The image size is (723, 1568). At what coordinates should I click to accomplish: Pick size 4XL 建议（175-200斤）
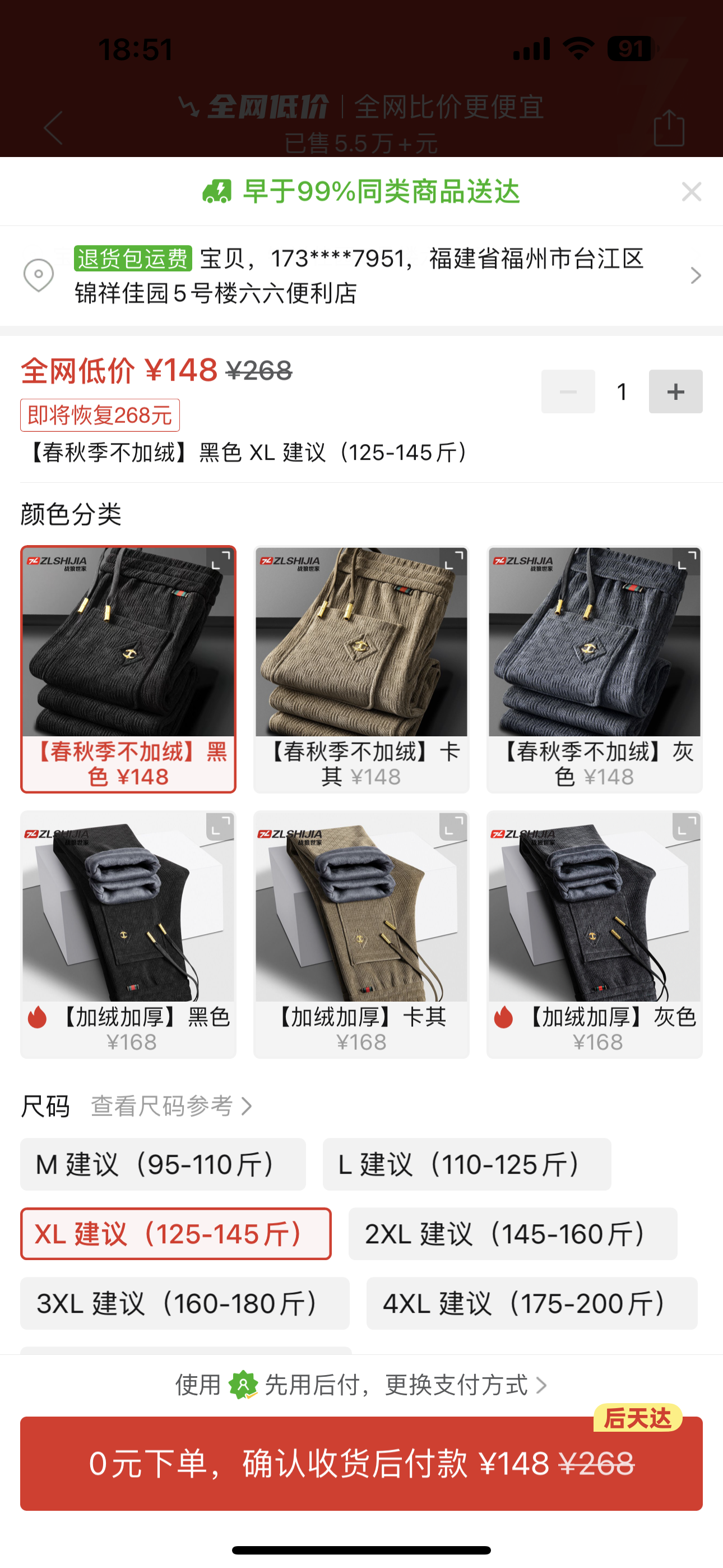pos(531,1303)
